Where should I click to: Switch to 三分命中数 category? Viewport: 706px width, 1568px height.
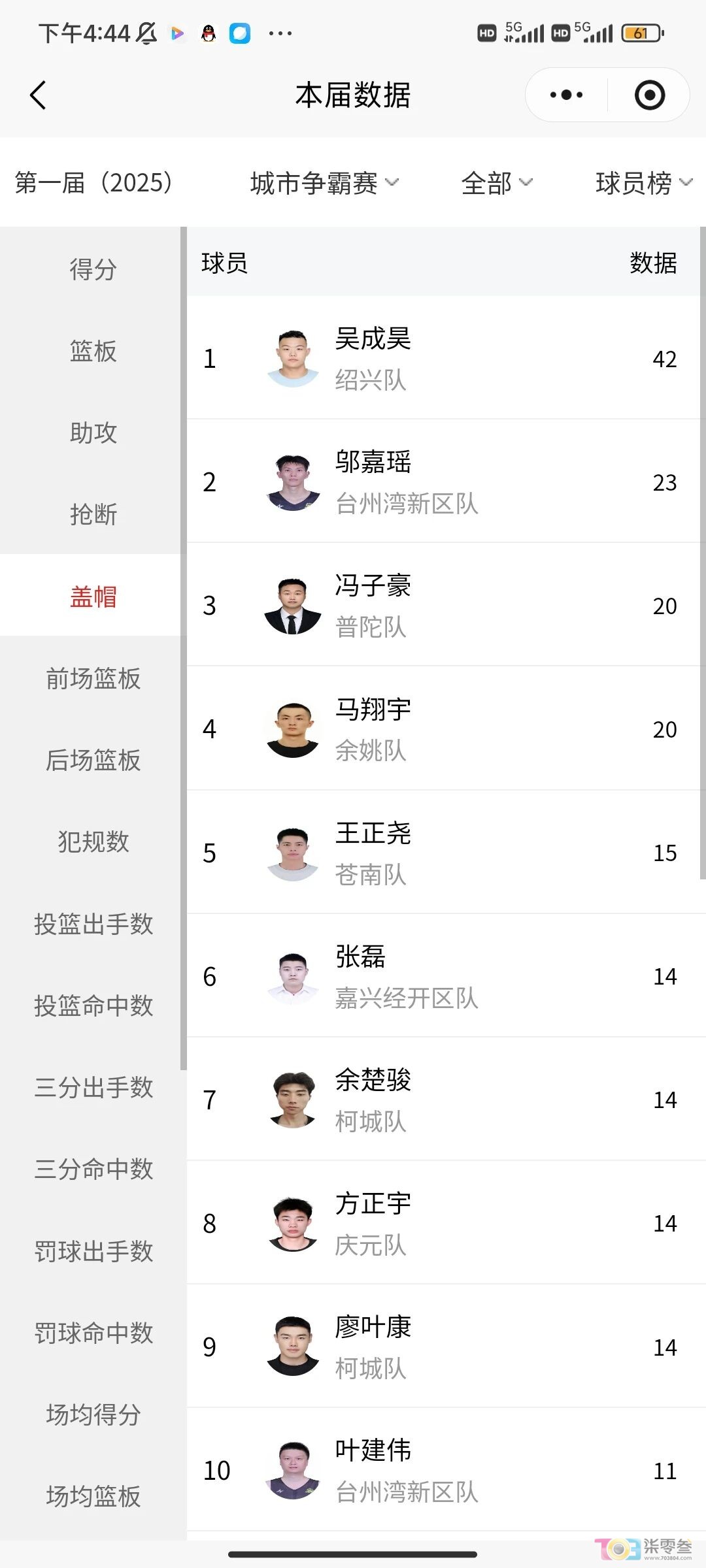93,1169
